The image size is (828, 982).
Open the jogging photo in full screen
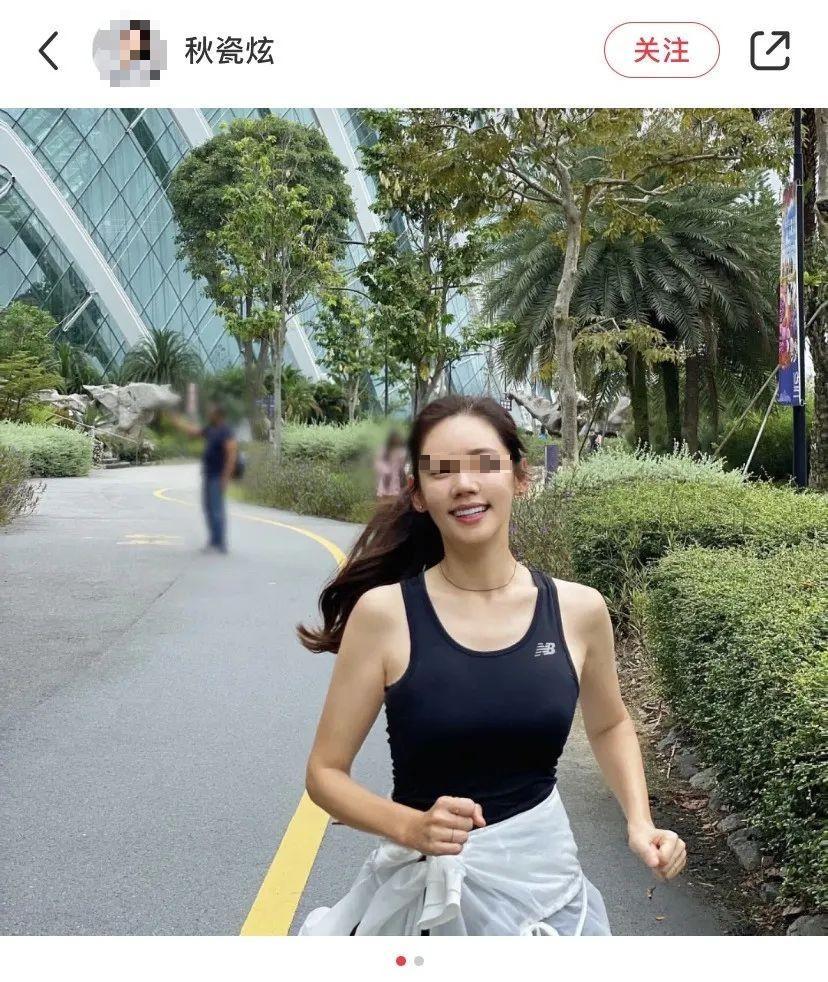point(414,520)
